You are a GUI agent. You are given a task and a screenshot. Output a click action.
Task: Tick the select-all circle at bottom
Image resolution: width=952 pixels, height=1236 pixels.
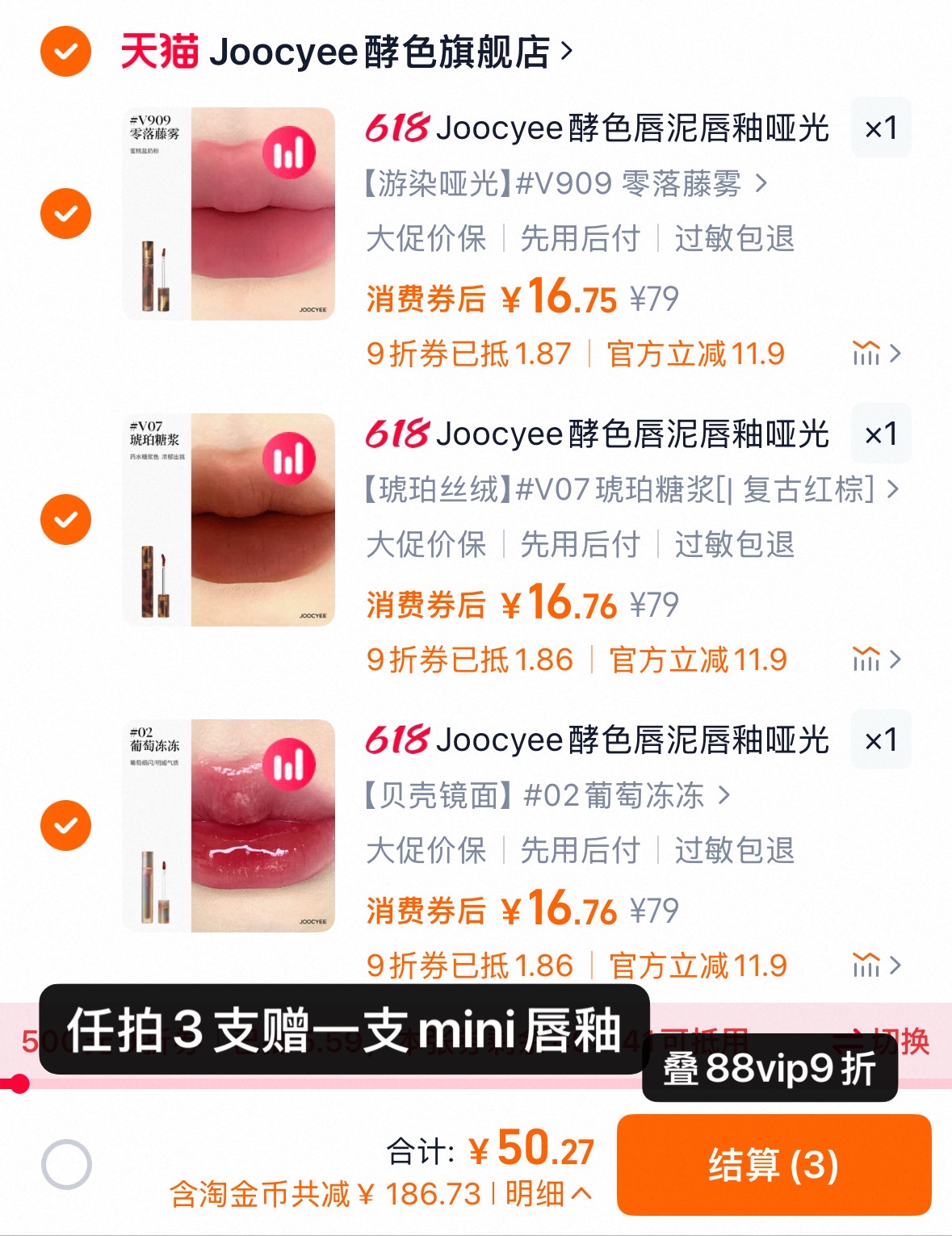(66, 1164)
